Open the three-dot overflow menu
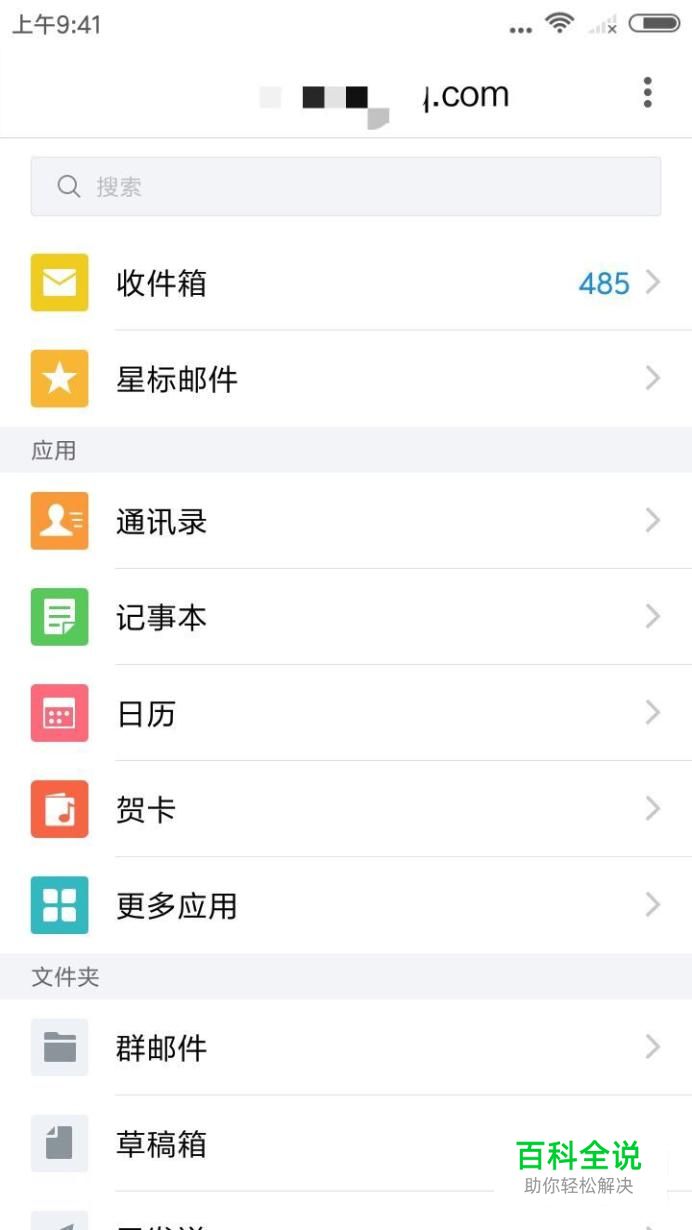This screenshot has width=692, height=1230. [x=648, y=92]
